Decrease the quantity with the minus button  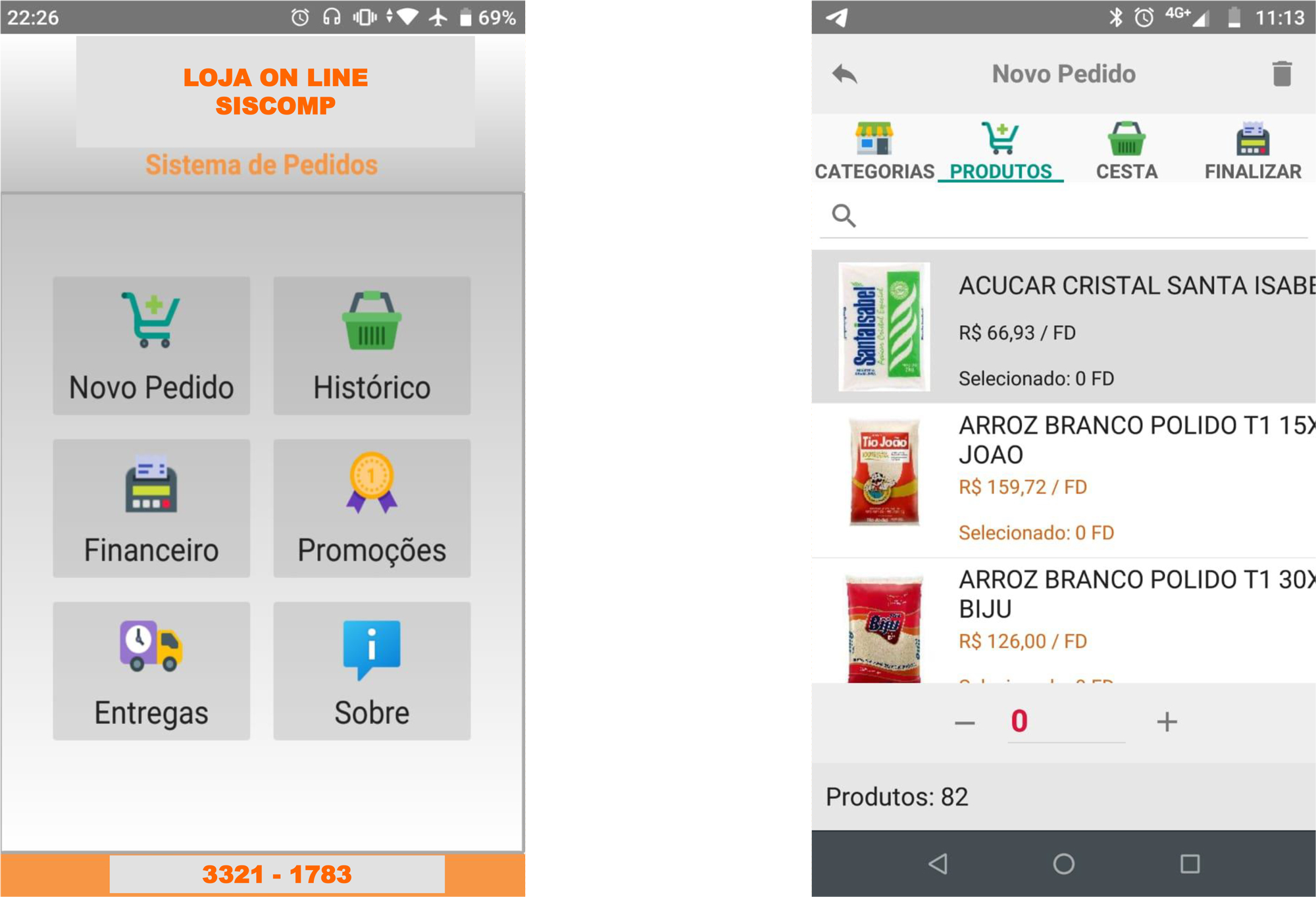coord(964,723)
